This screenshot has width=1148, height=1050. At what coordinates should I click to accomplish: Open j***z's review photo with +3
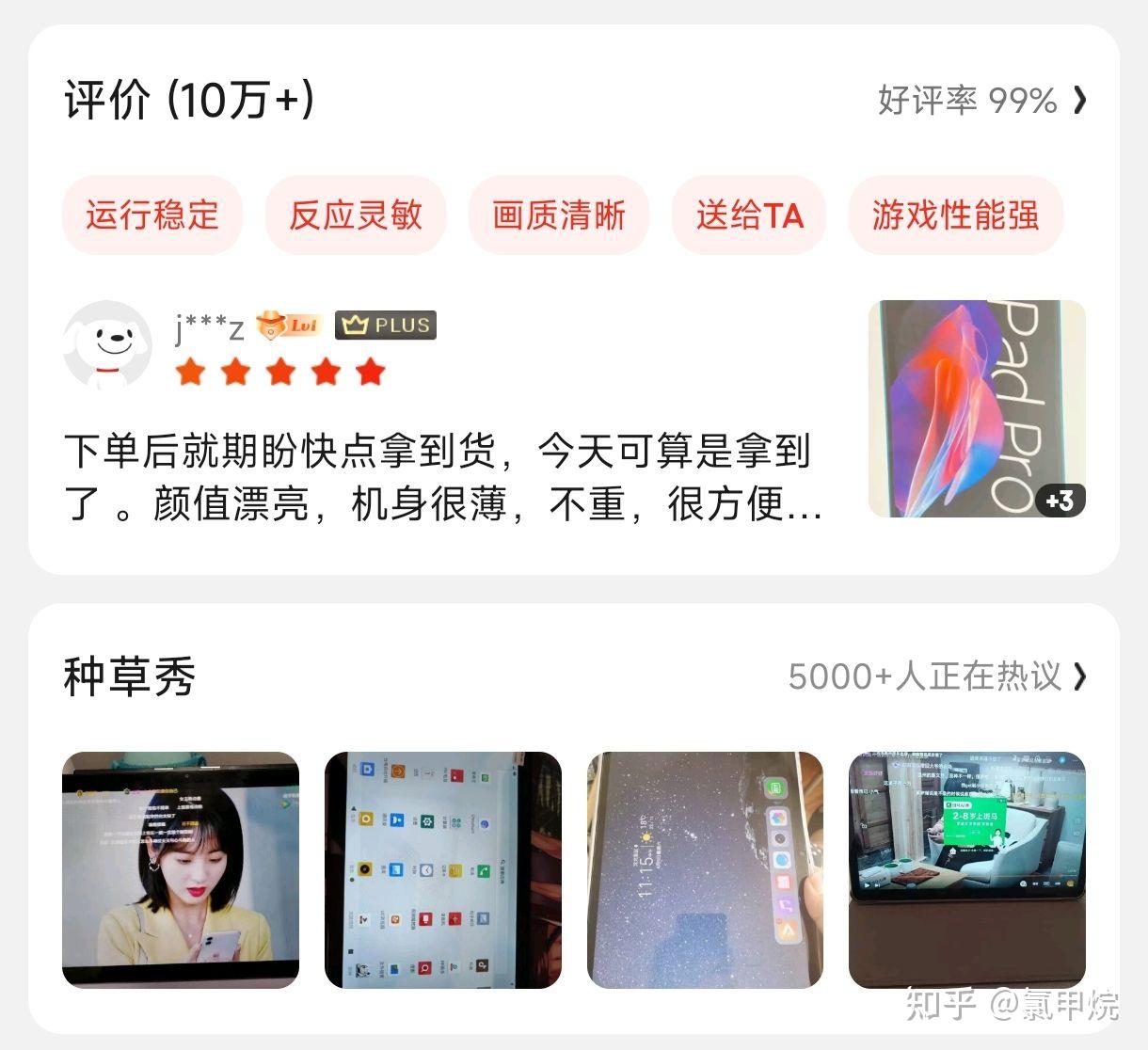[977, 409]
